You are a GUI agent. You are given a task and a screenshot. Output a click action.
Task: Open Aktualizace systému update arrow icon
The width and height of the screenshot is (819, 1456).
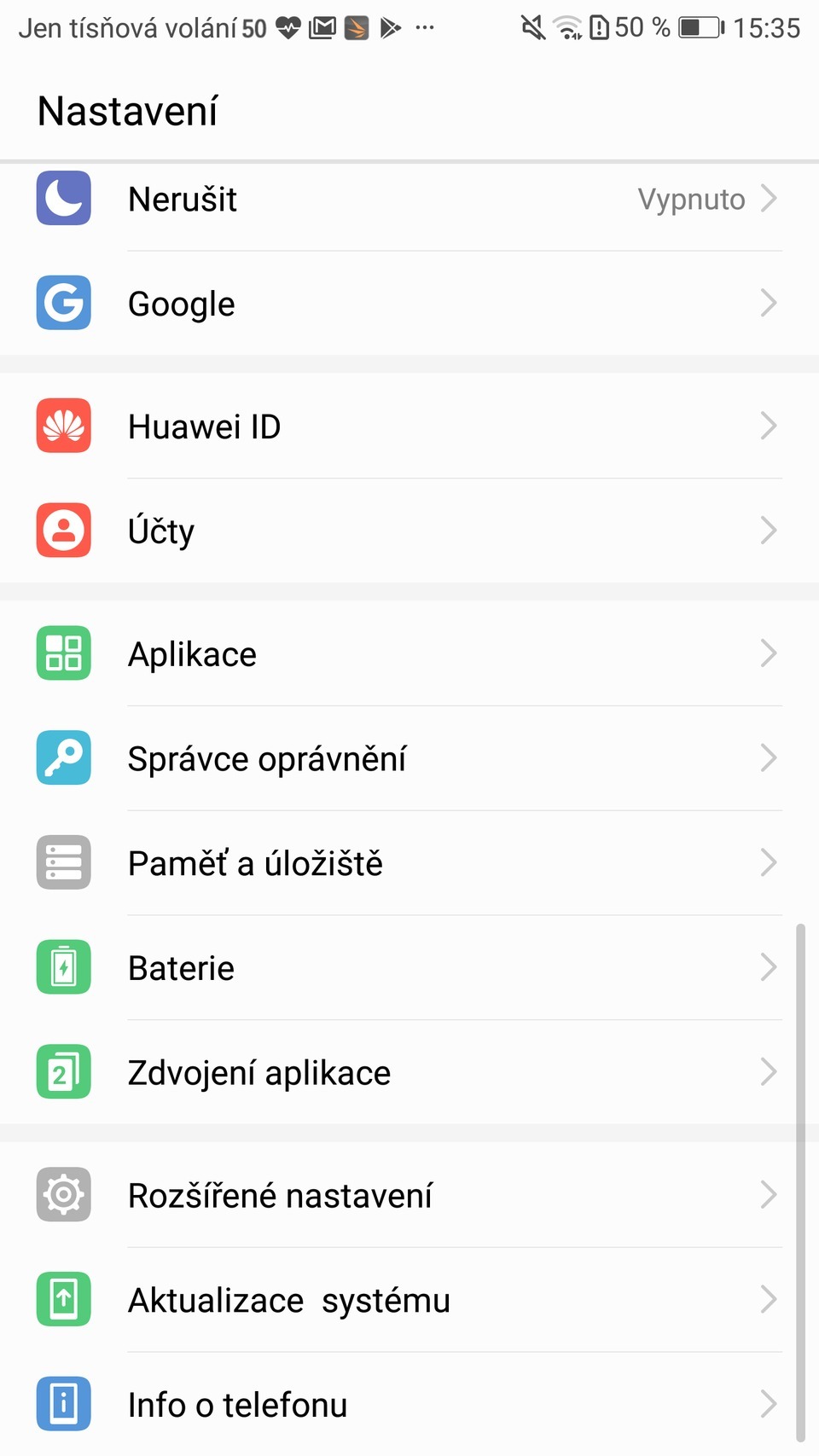(62, 1298)
